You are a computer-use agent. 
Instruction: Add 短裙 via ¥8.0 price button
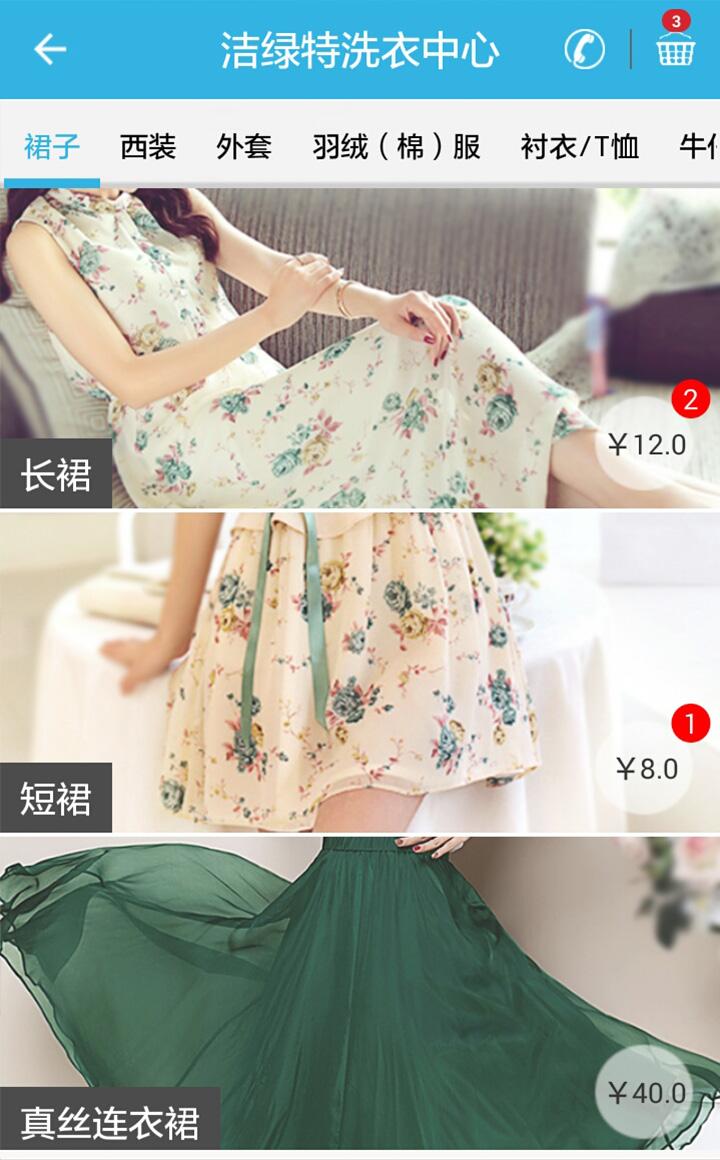[645, 768]
